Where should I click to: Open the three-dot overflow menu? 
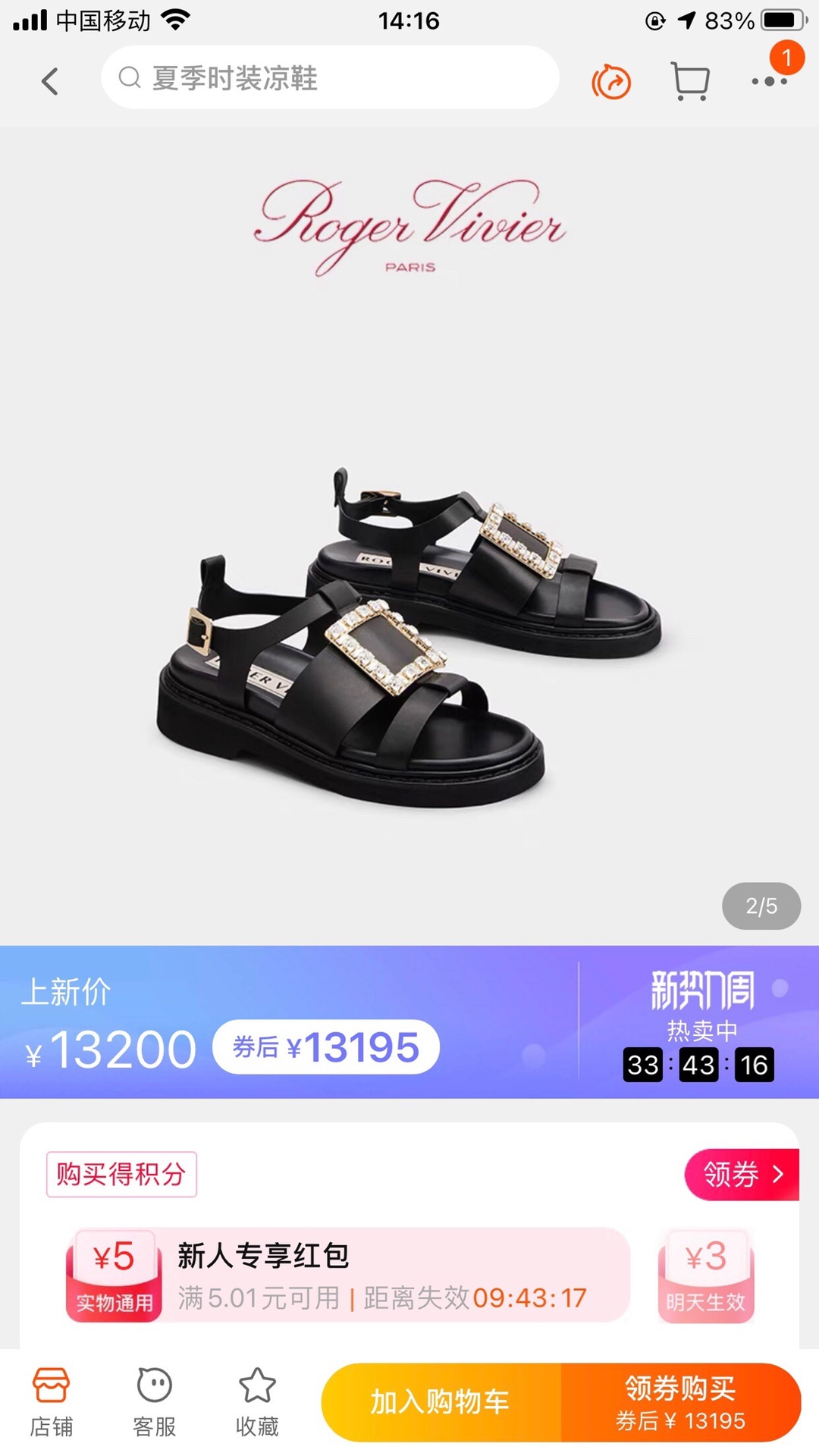[x=769, y=81]
